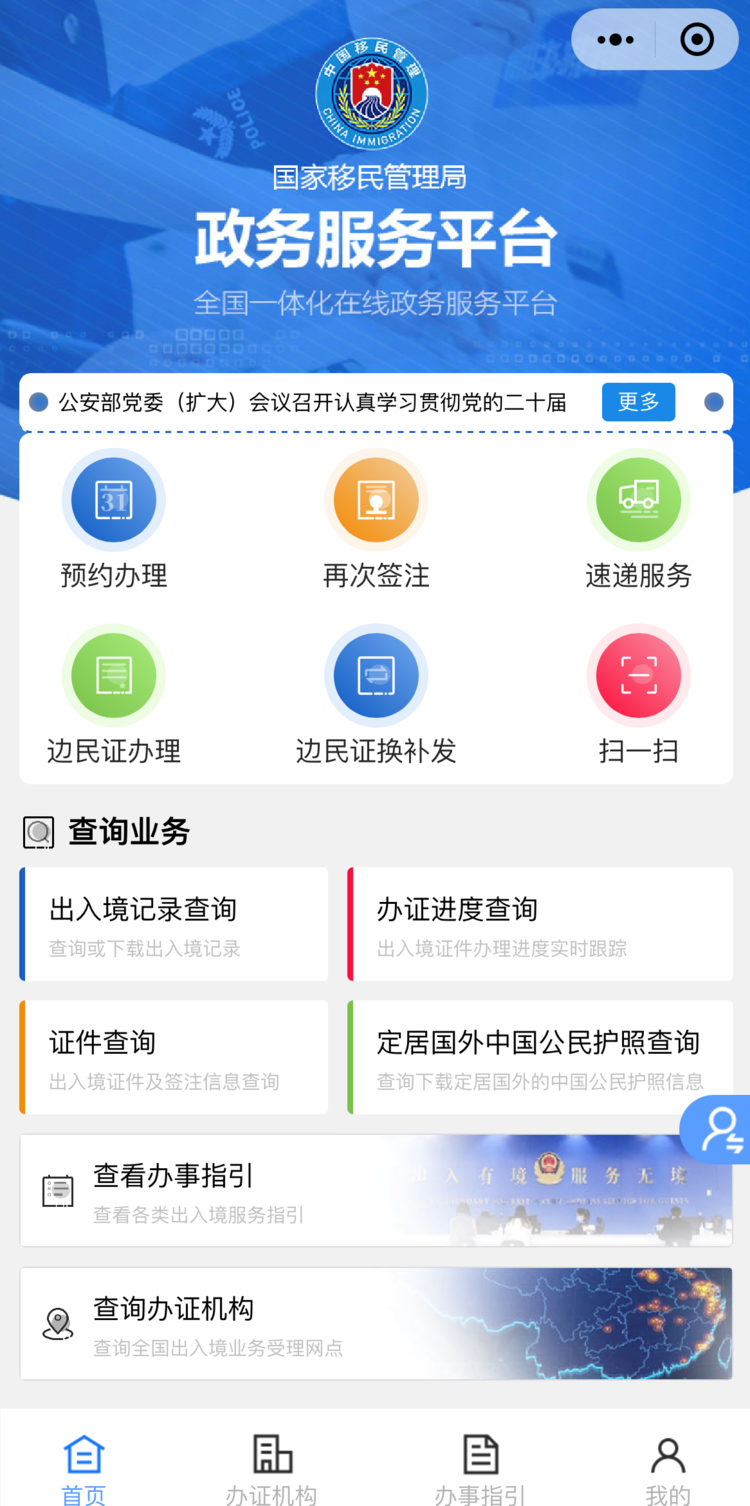Open 定居国外中国公民护照查询 card

pyautogui.click(x=540, y=1056)
